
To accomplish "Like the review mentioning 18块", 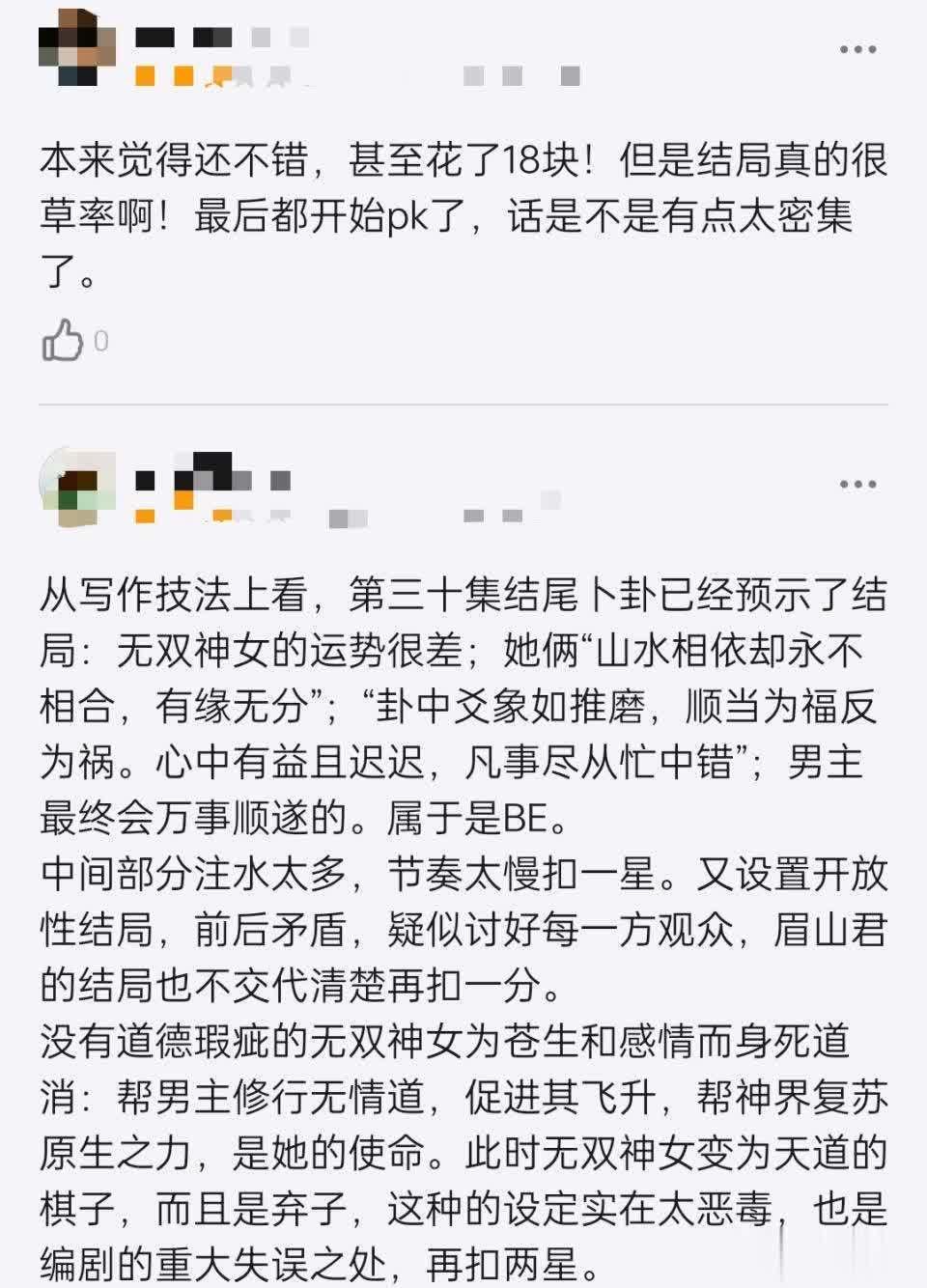I will pos(63,340).
